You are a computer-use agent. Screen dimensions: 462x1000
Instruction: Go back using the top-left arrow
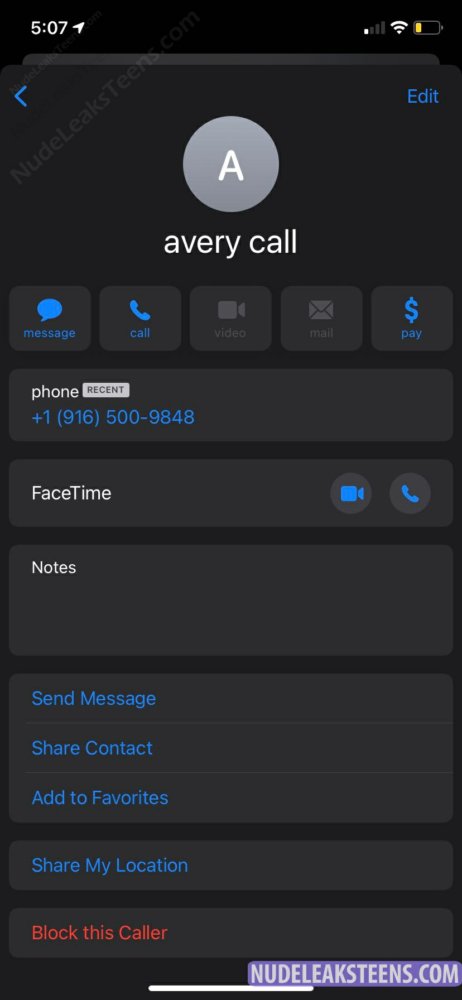(x=21, y=97)
